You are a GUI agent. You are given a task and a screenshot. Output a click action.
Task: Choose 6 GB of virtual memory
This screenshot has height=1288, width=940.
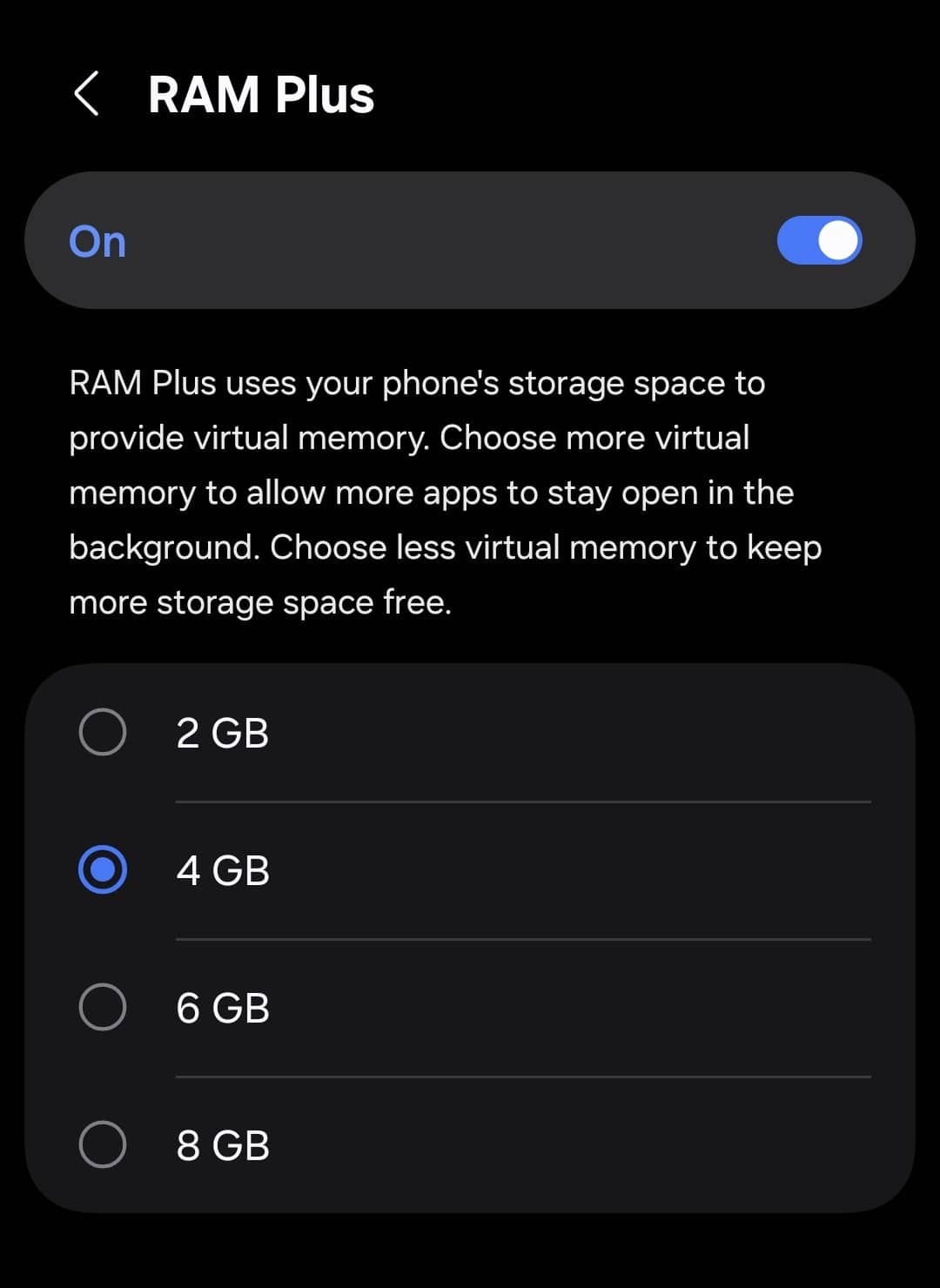[x=104, y=1006]
